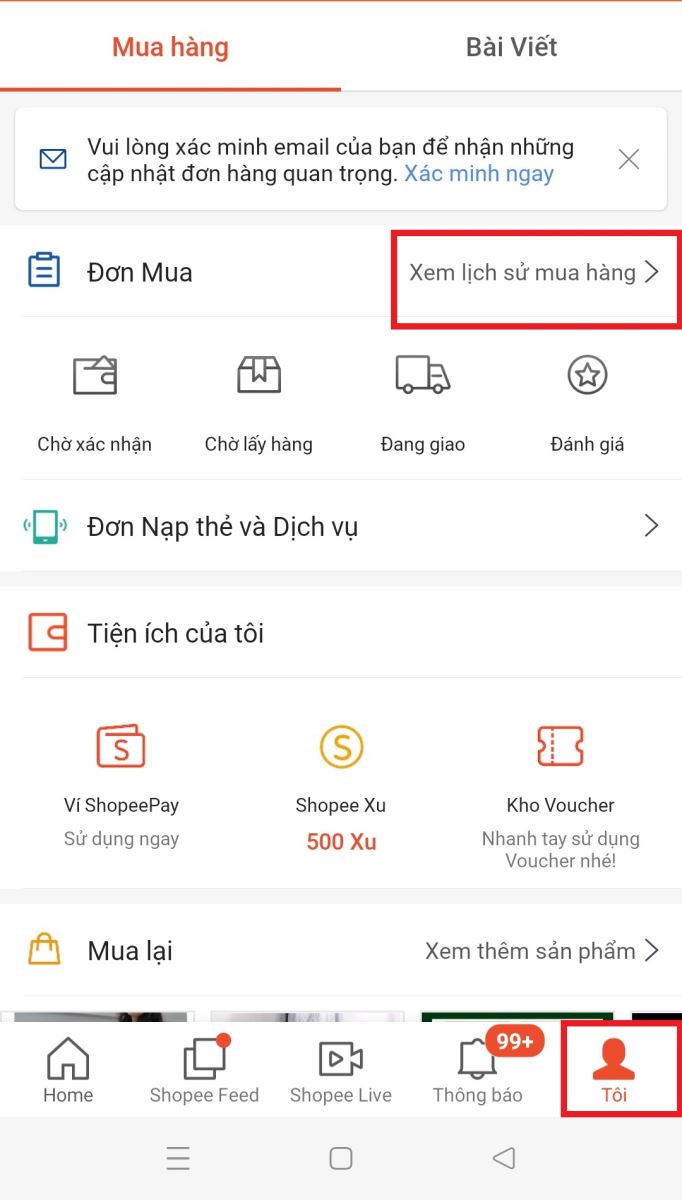Open Xem lịch sử mua hàng

click(x=534, y=272)
